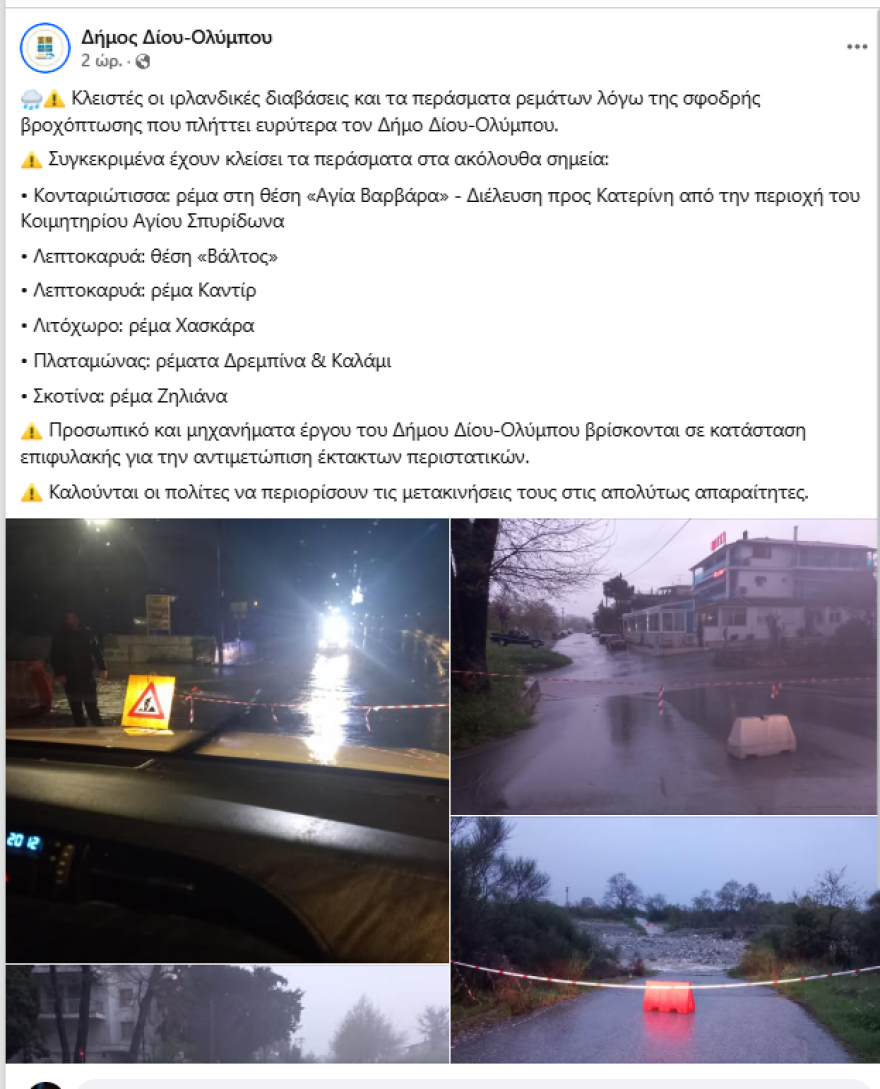View the flooded street photo with hotel
The height and width of the screenshot is (1089, 880).
click(664, 666)
